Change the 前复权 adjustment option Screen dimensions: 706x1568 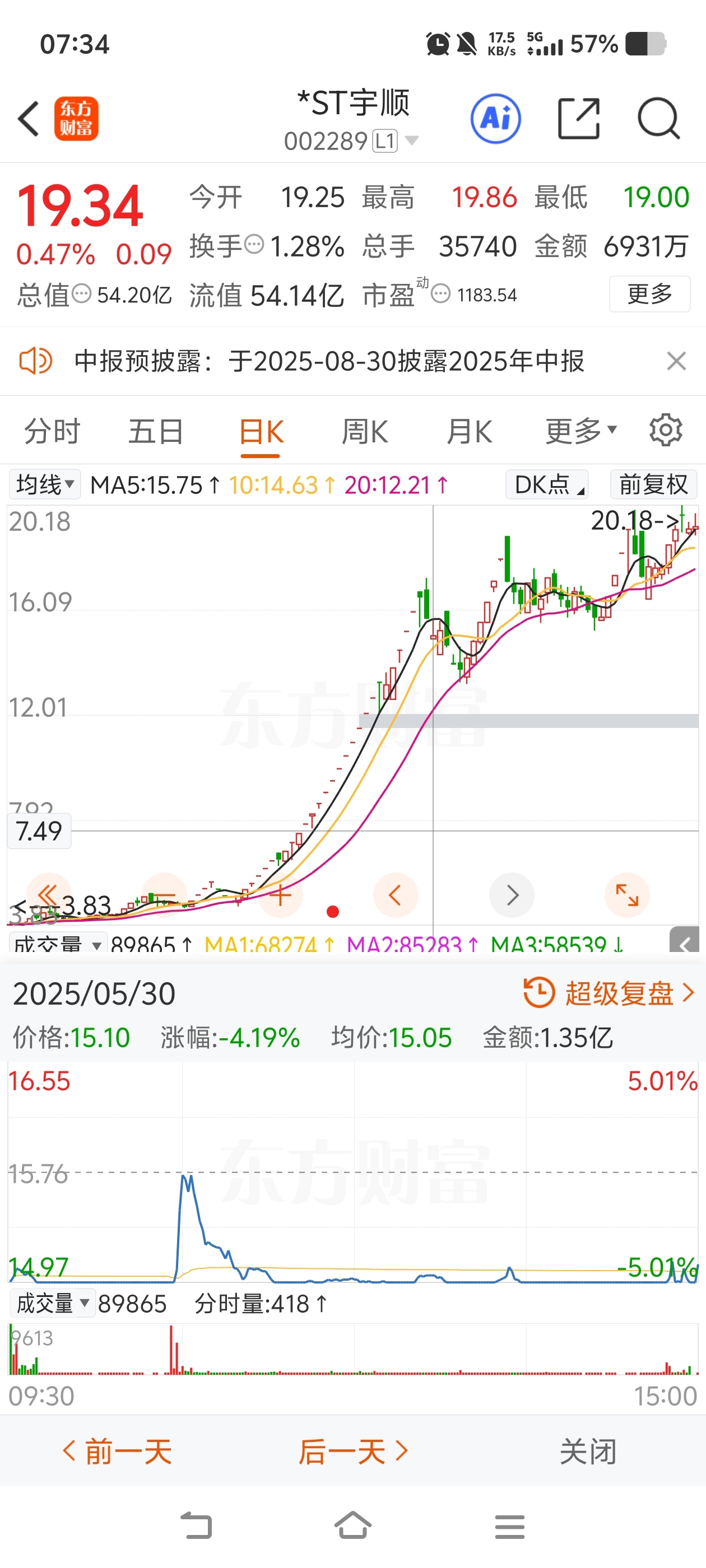click(654, 484)
